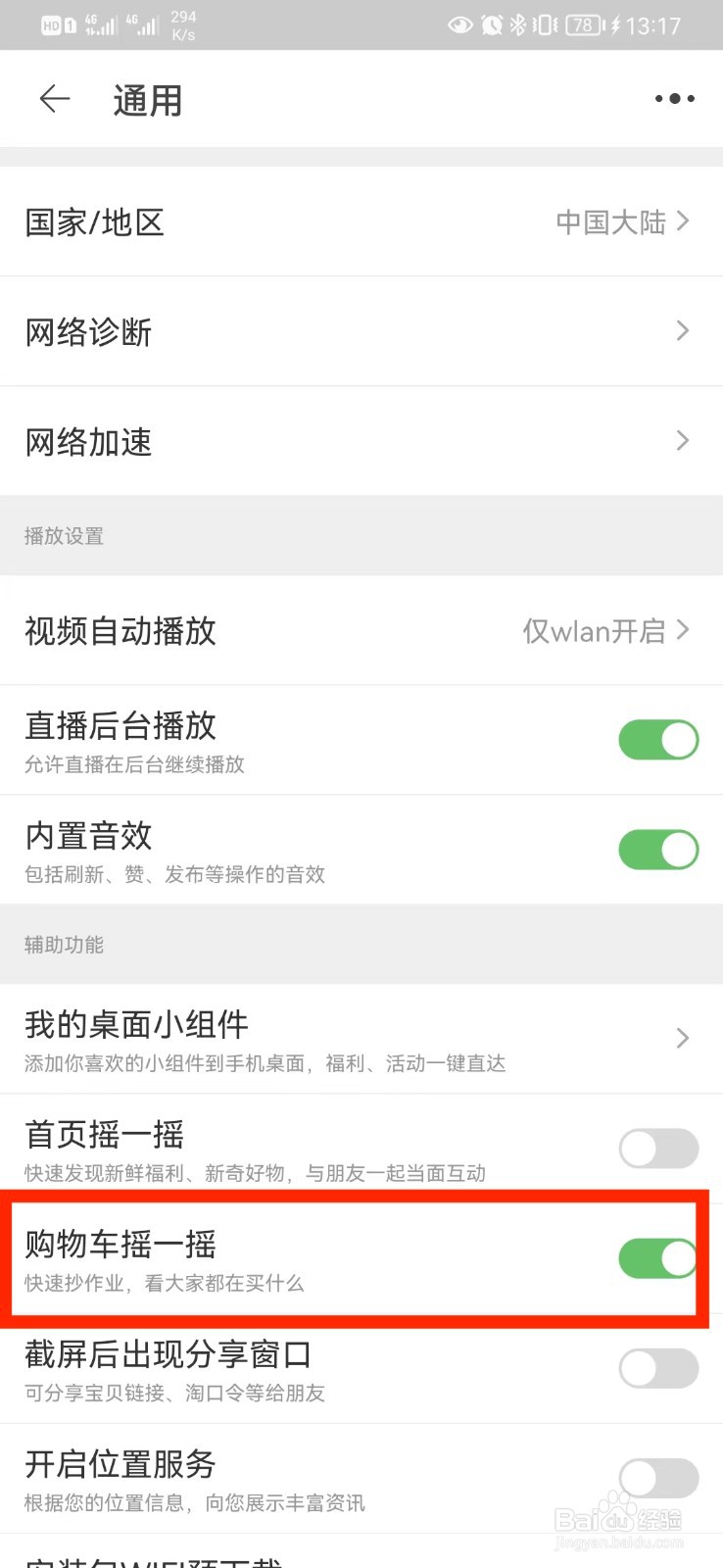
Task: Open the 网络加速 settings page
Action: 361,441
